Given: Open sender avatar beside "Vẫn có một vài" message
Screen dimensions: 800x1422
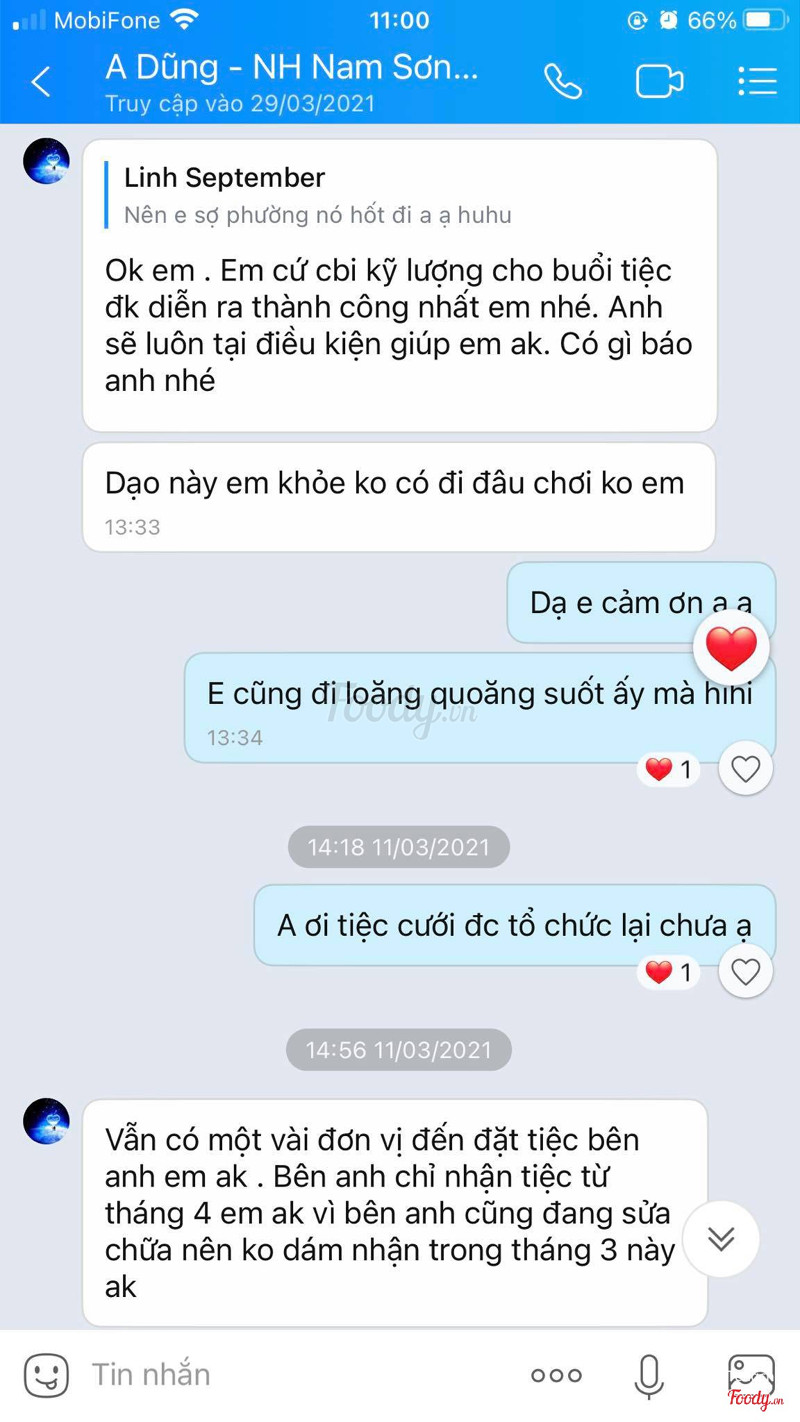Looking at the screenshot, I should 46,1120.
